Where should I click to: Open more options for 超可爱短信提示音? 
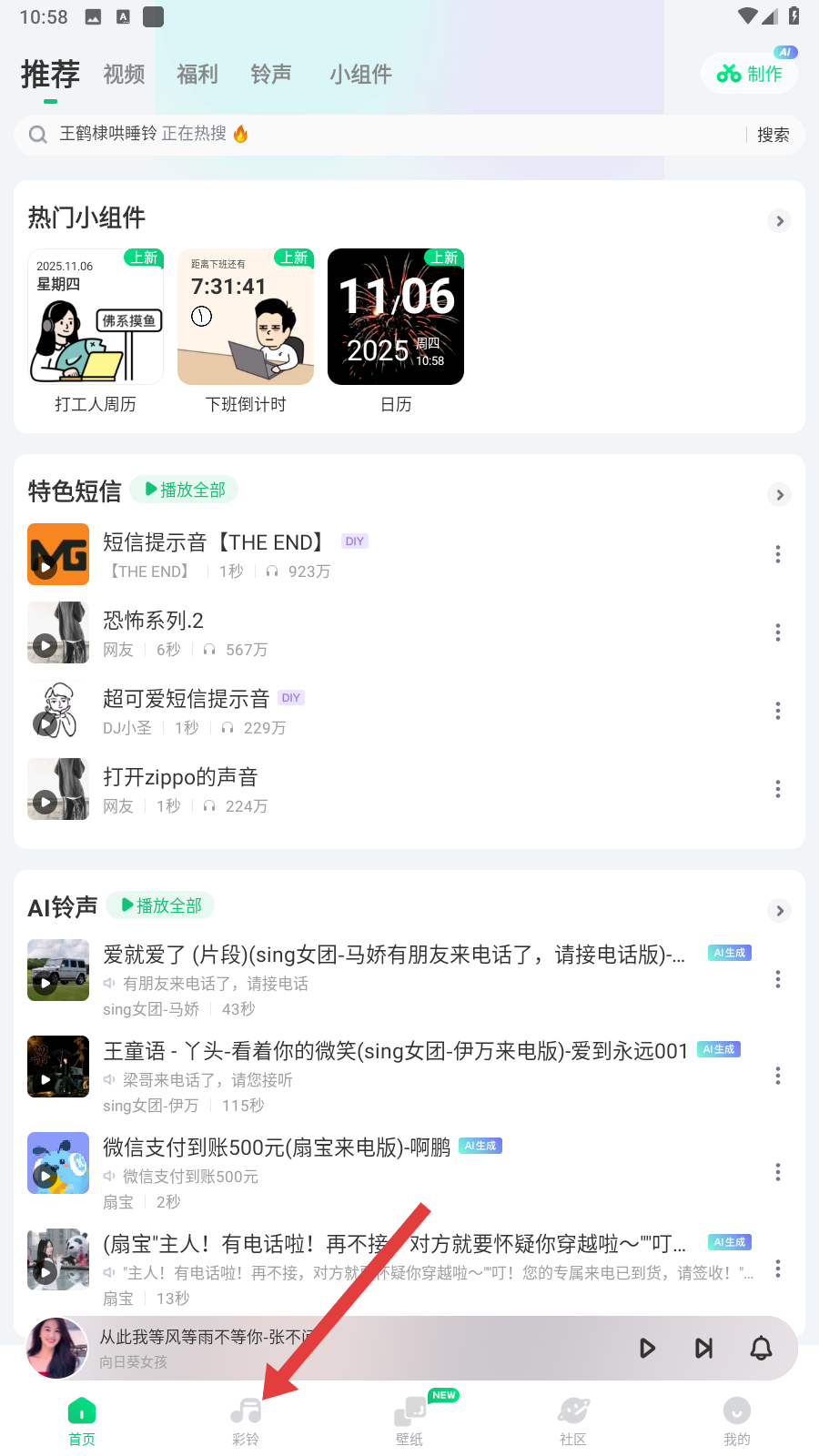pyautogui.click(x=777, y=711)
